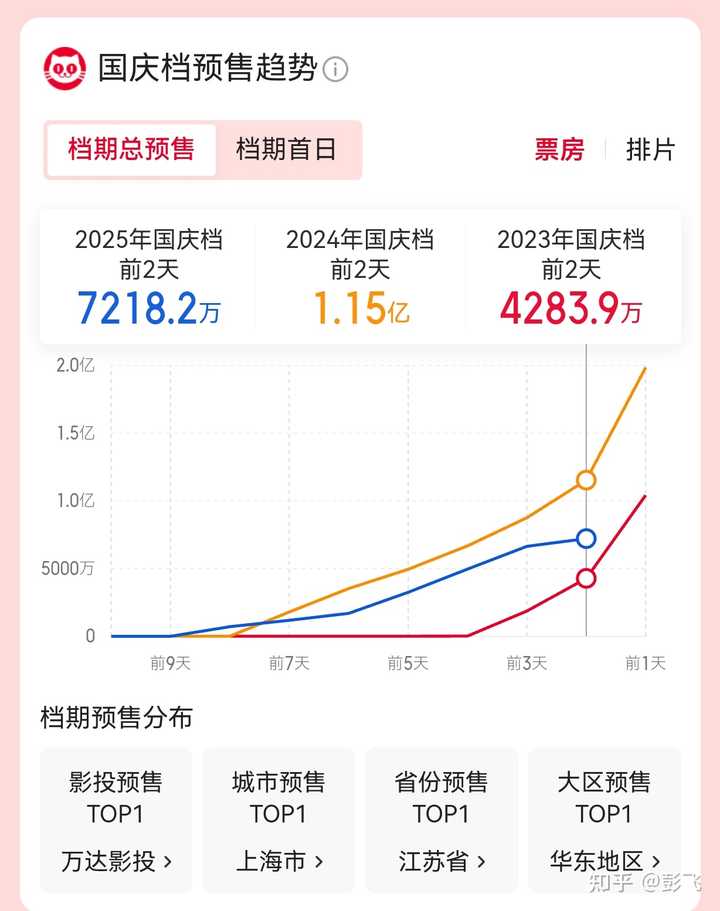The image size is (720, 911).
Task: Select the 档期总预售 segment
Action: tap(131, 150)
